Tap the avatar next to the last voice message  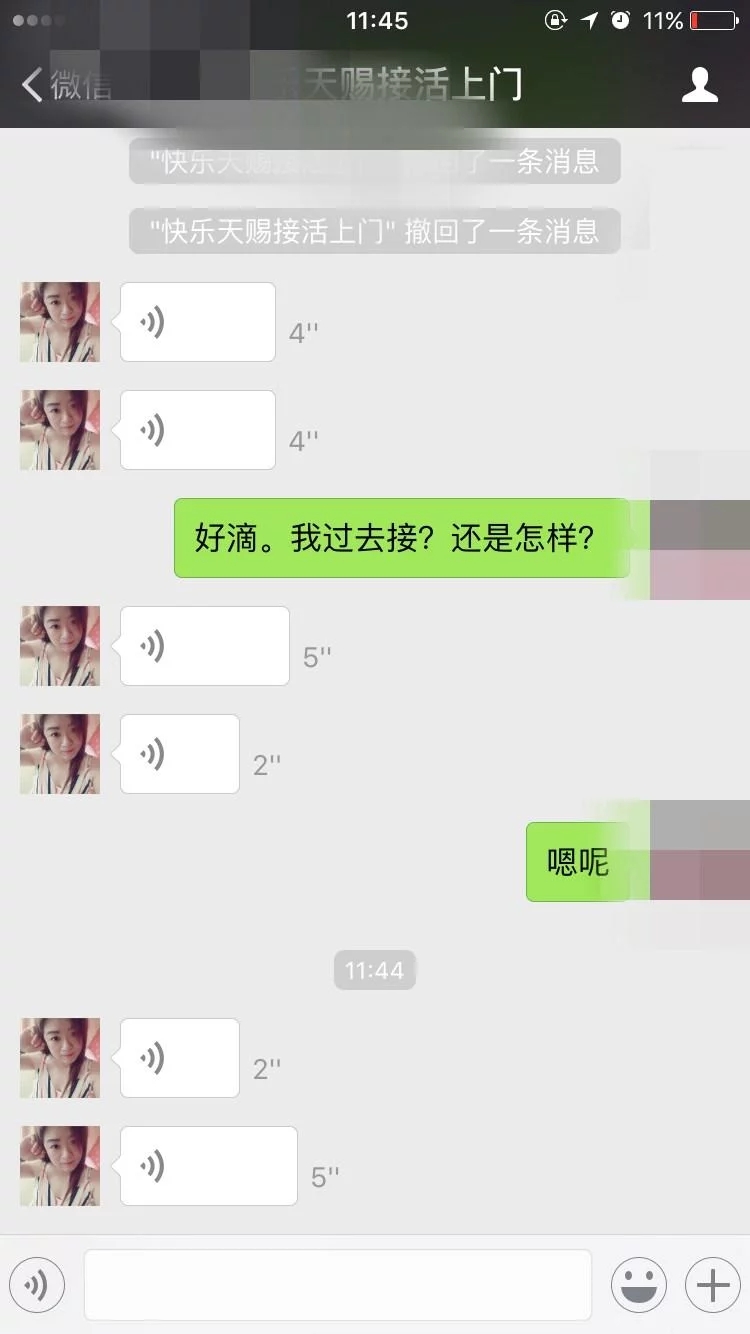59,1165
